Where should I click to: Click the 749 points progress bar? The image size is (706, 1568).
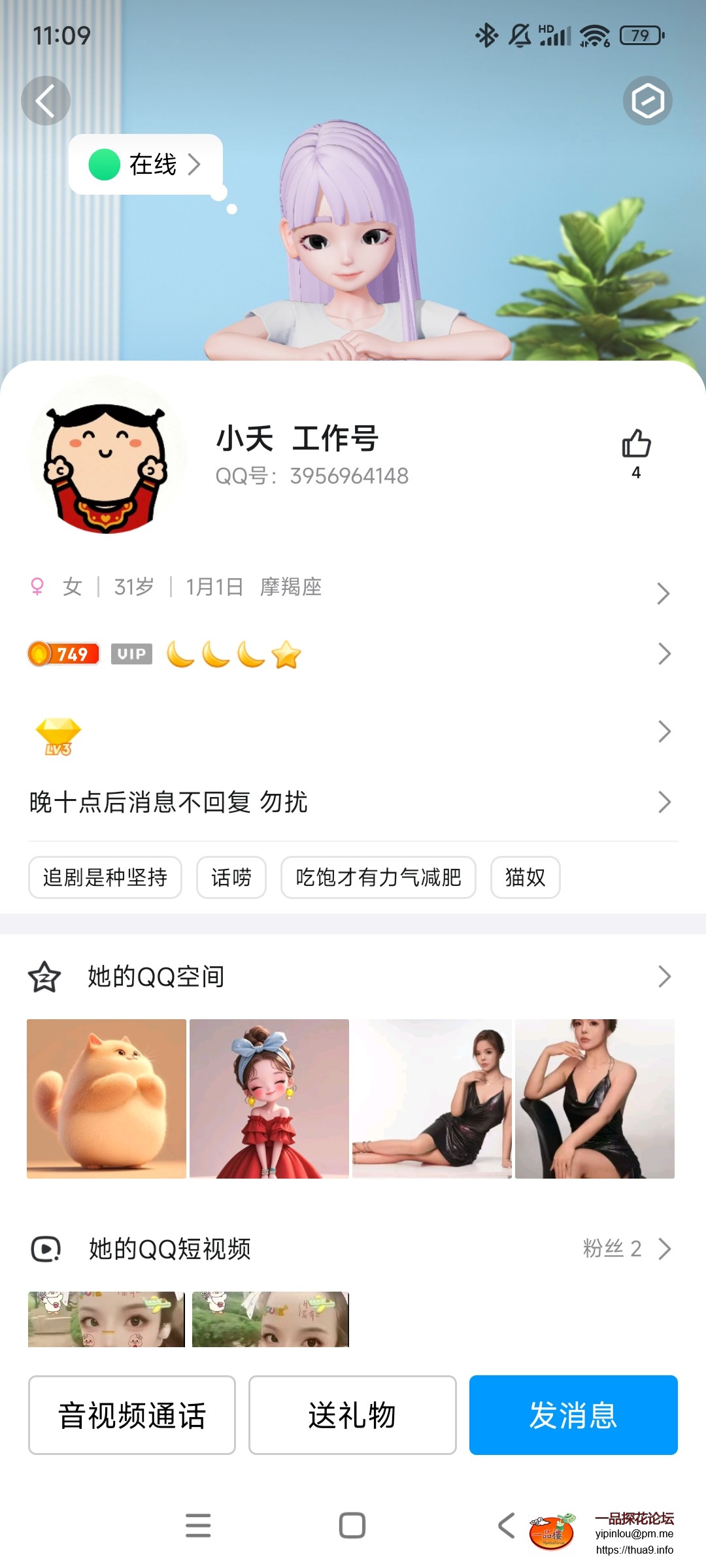pos(63,653)
